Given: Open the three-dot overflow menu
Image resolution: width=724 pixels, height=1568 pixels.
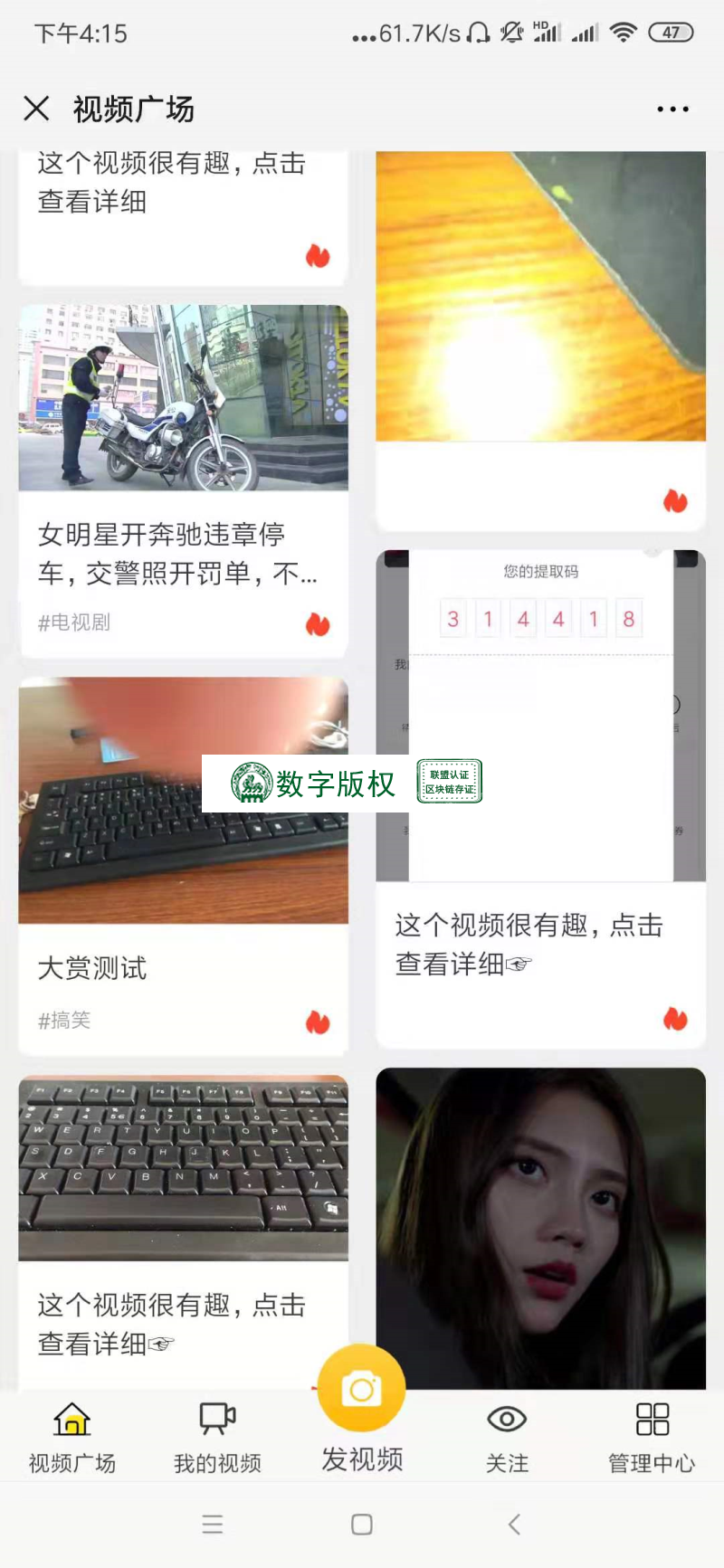Looking at the screenshot, I should (x=672, y=109).
